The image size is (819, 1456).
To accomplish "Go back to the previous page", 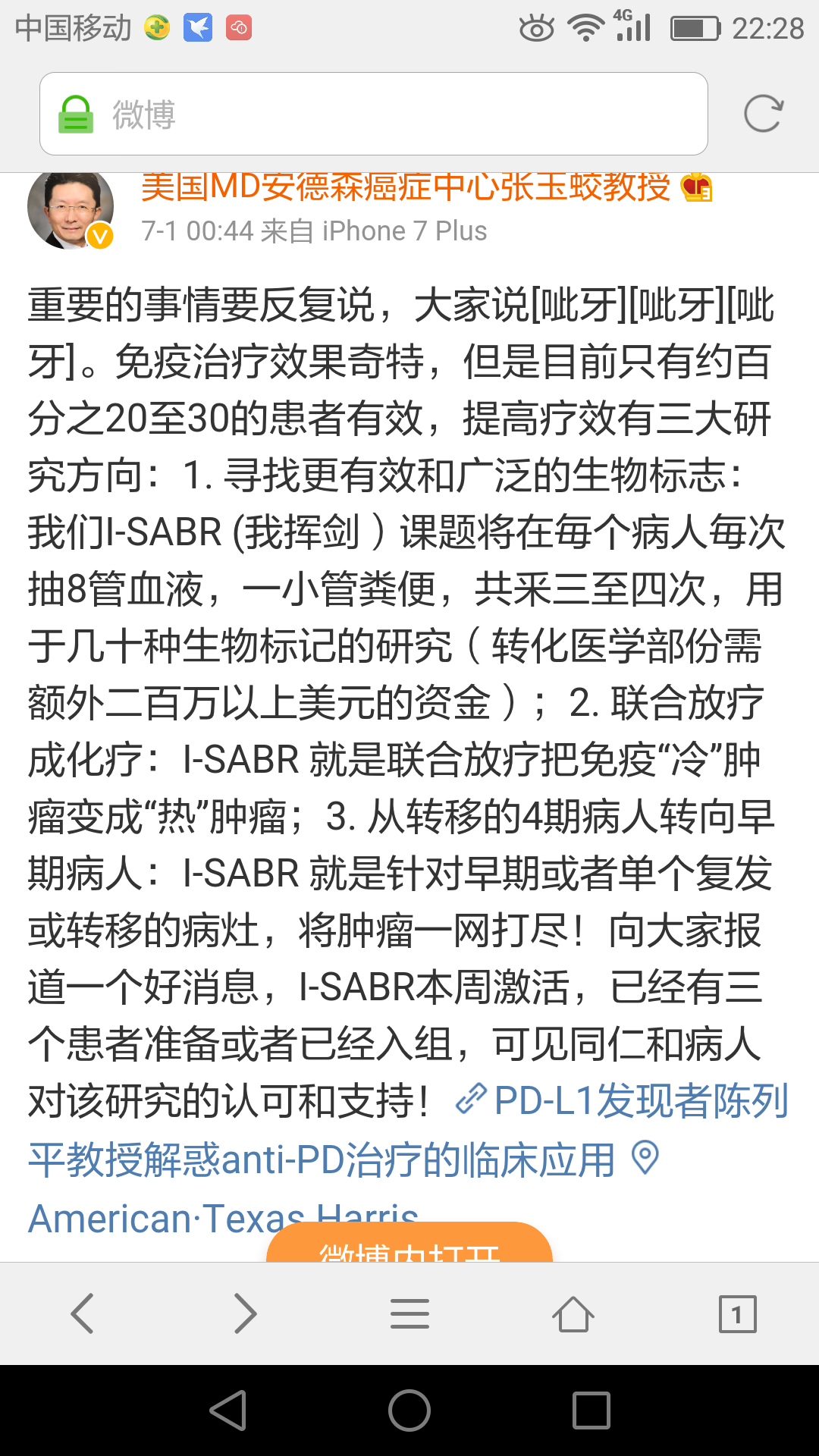I will point(82,1313).
